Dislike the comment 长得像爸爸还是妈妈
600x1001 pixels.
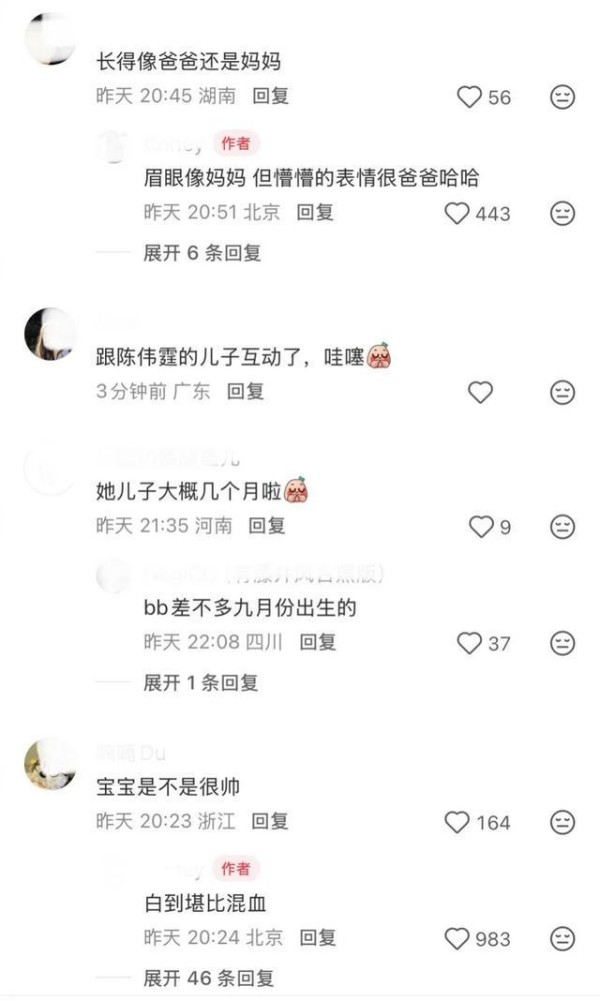[563, 97]
